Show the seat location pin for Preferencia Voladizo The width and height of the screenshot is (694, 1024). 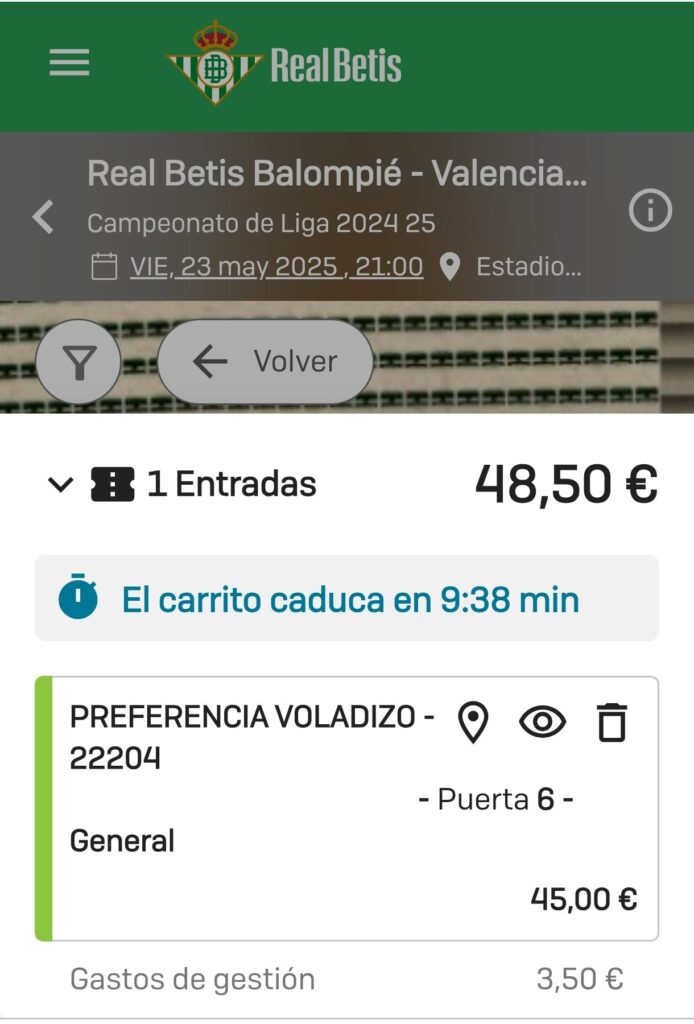pos(473,722)
